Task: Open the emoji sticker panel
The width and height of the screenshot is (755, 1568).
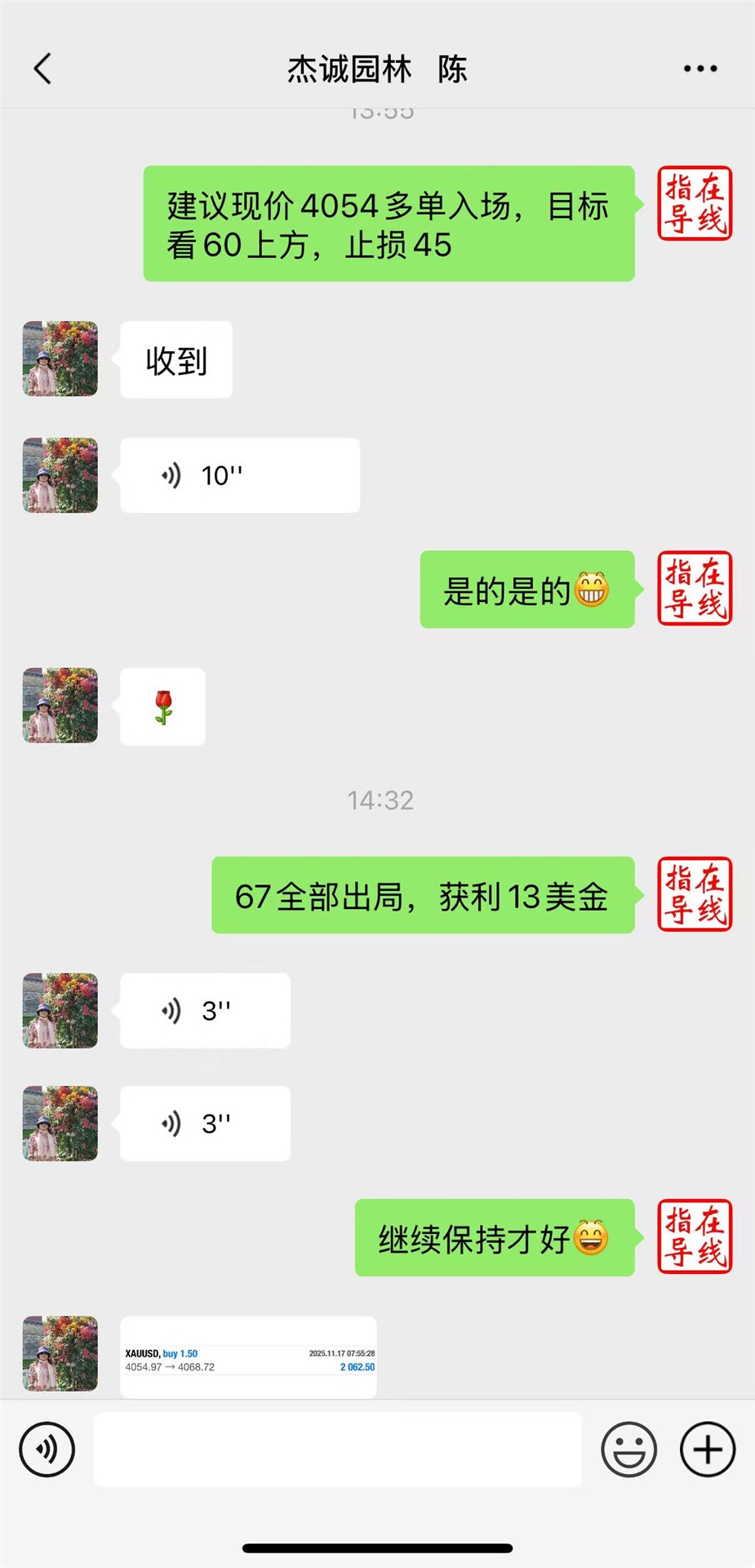Action: [628, 1450]
